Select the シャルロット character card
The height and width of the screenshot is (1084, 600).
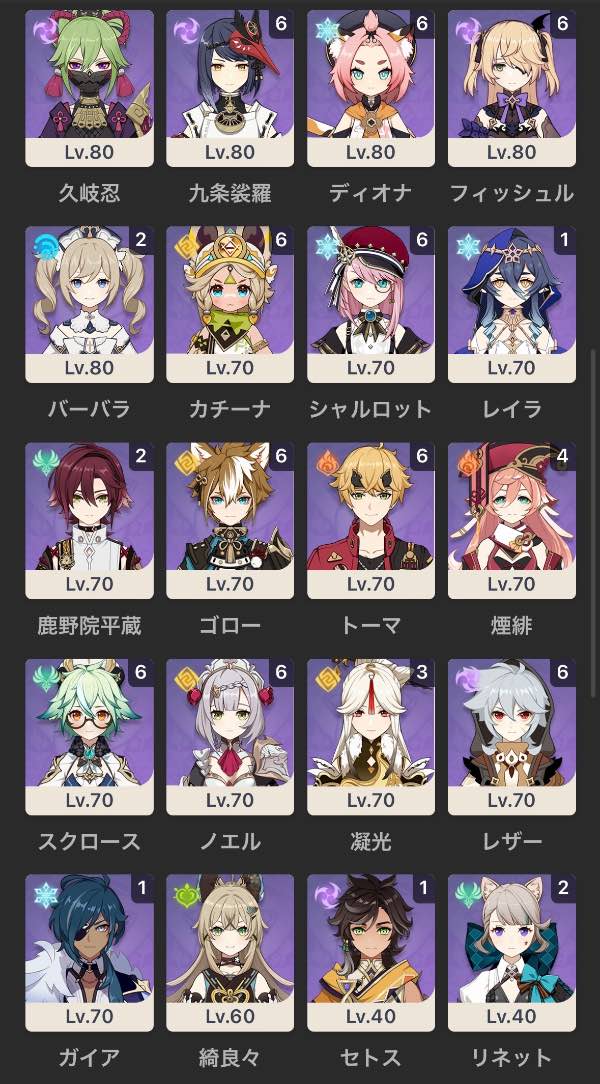point(371,304)
